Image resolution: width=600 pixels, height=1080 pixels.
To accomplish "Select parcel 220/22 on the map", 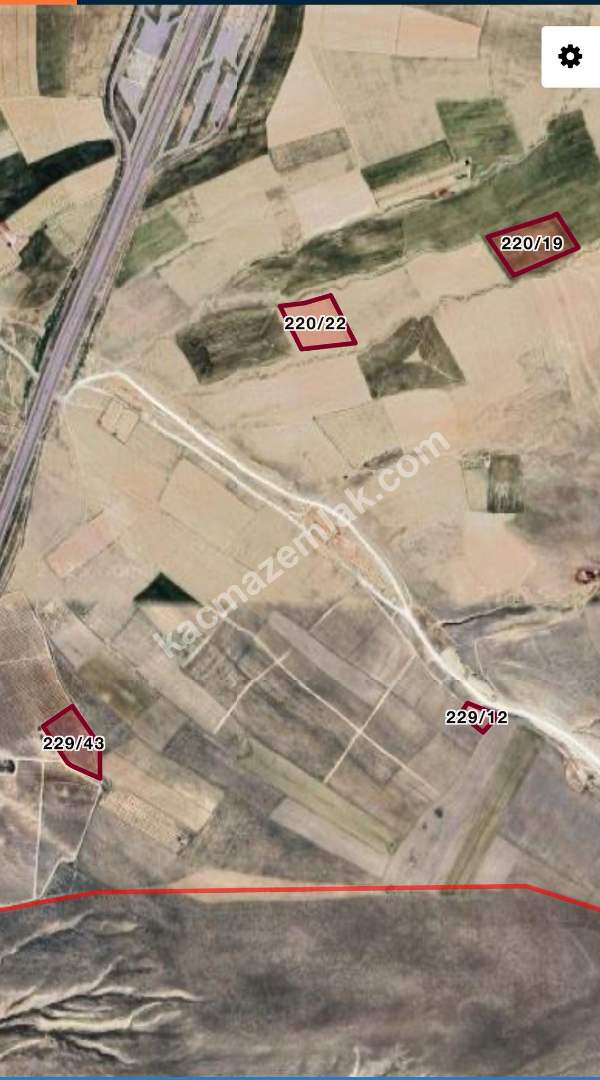I will tap(317, 323).
